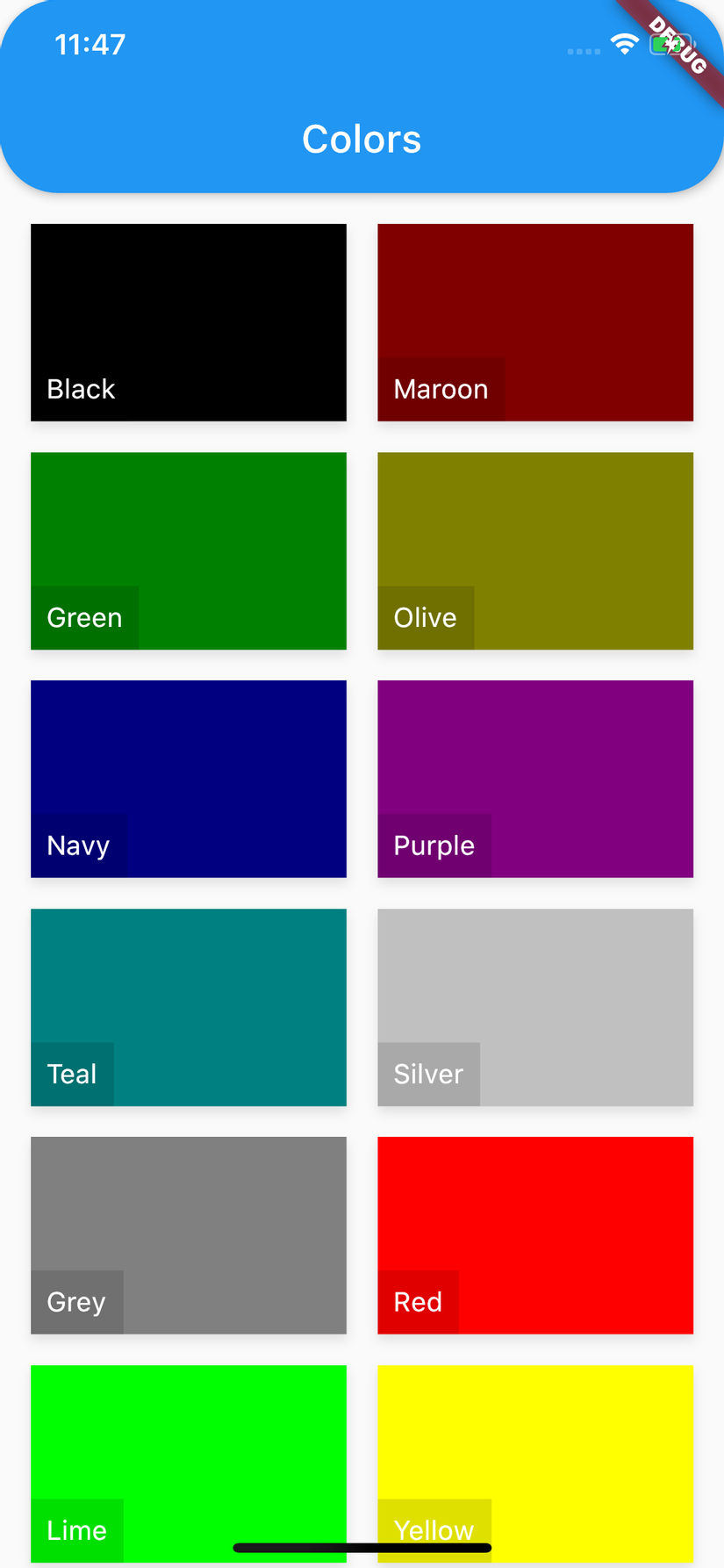Select the Purple color tile
This screenshot has width=724, height=1568.
[535, 779]
